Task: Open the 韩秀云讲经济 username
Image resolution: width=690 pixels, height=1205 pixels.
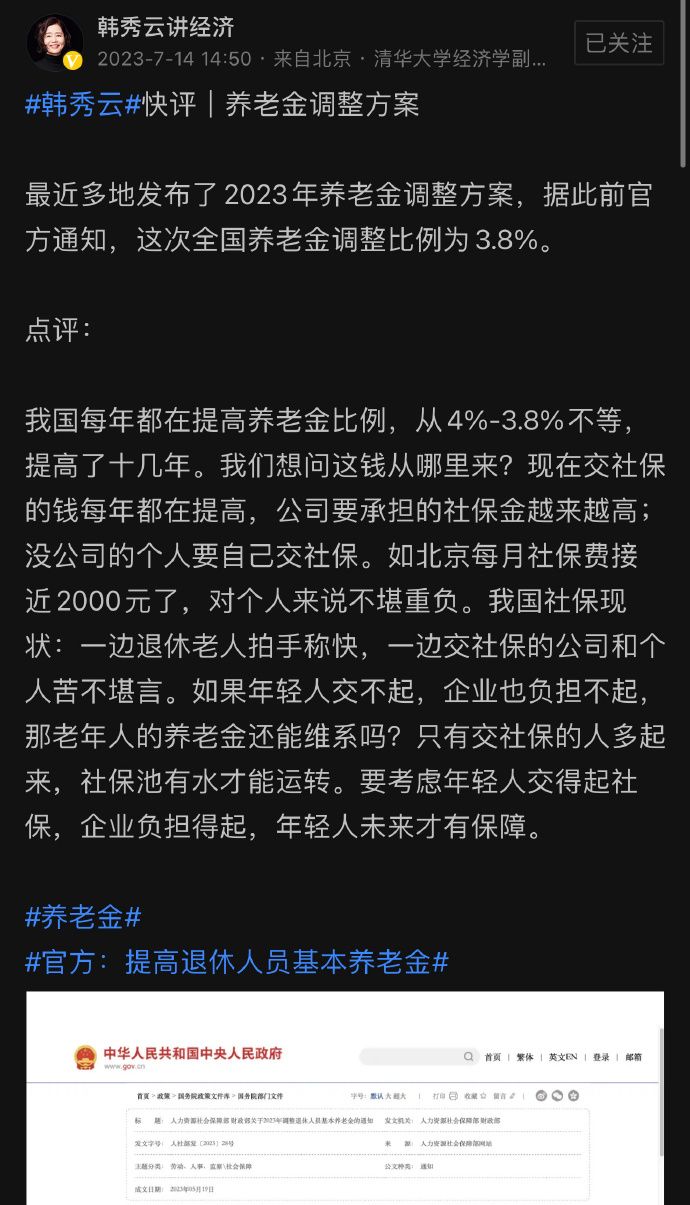Action: point(166,27)
